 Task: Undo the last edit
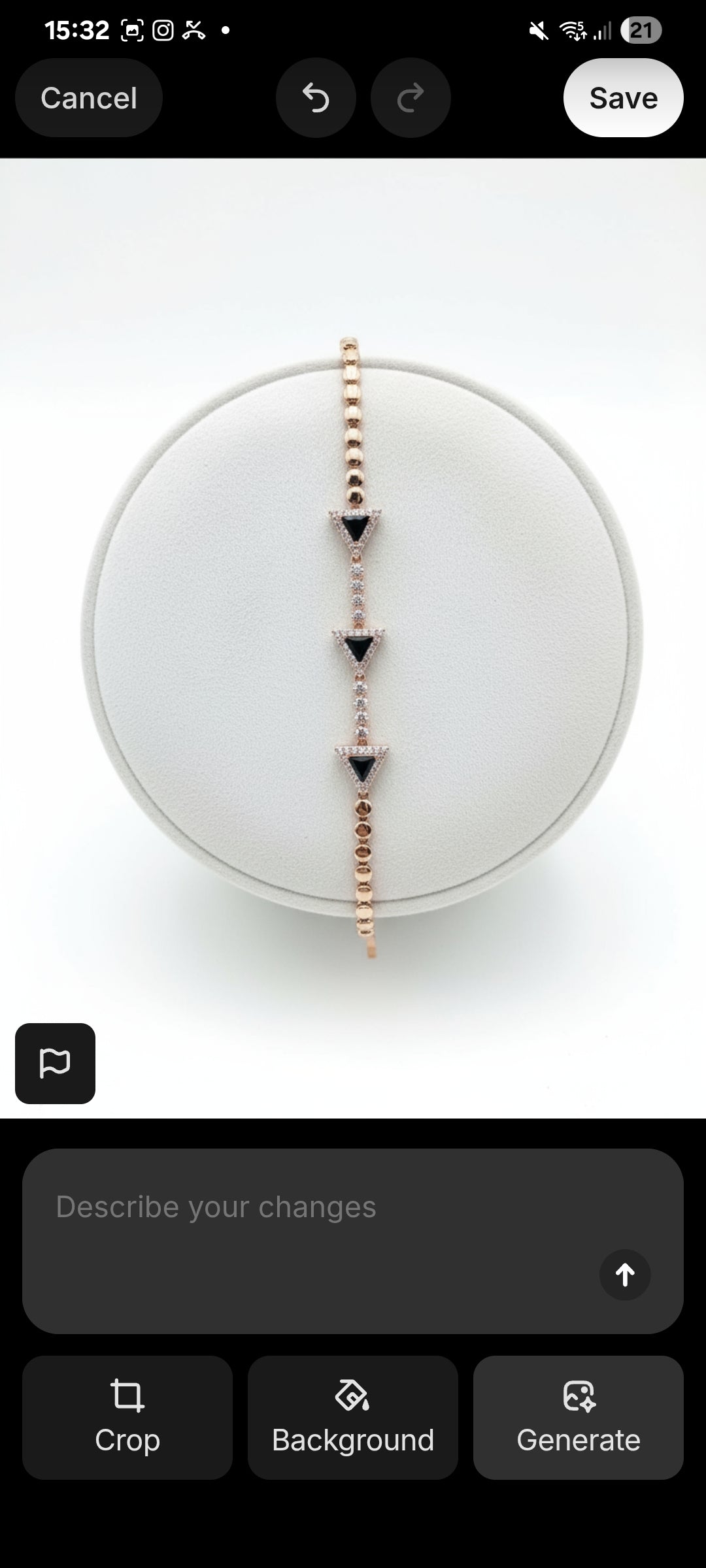tap(316, 98)
